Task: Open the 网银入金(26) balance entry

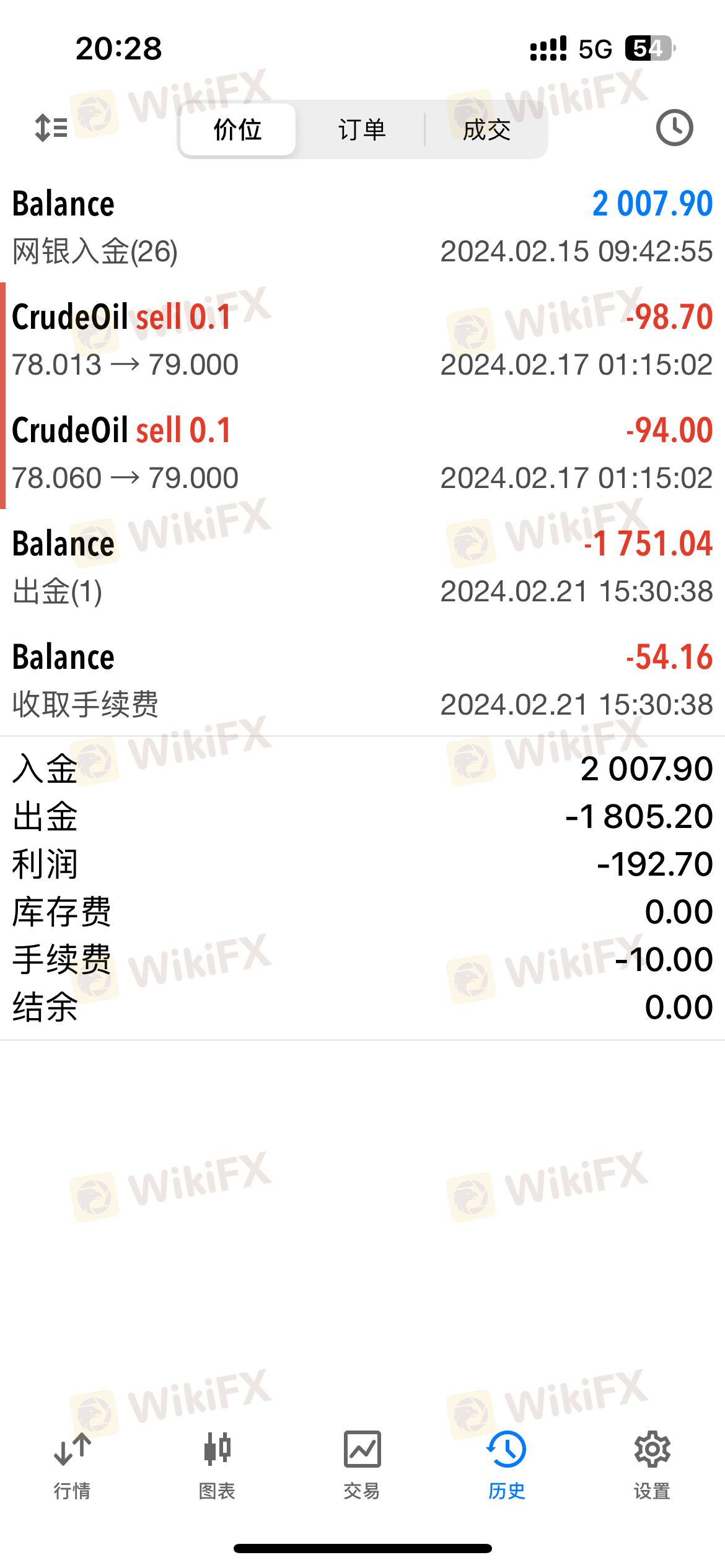Action: [362, 227]
